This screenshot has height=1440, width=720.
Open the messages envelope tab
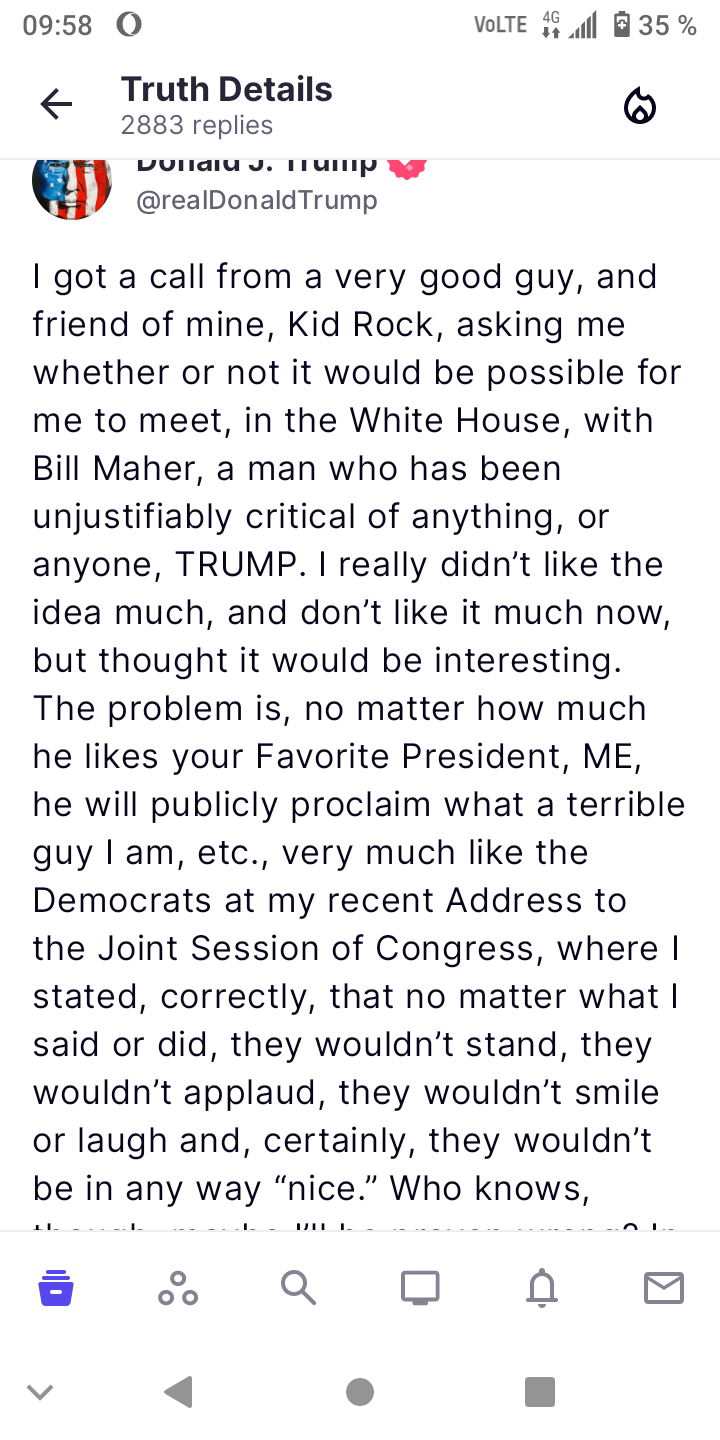click(663, 1287)
